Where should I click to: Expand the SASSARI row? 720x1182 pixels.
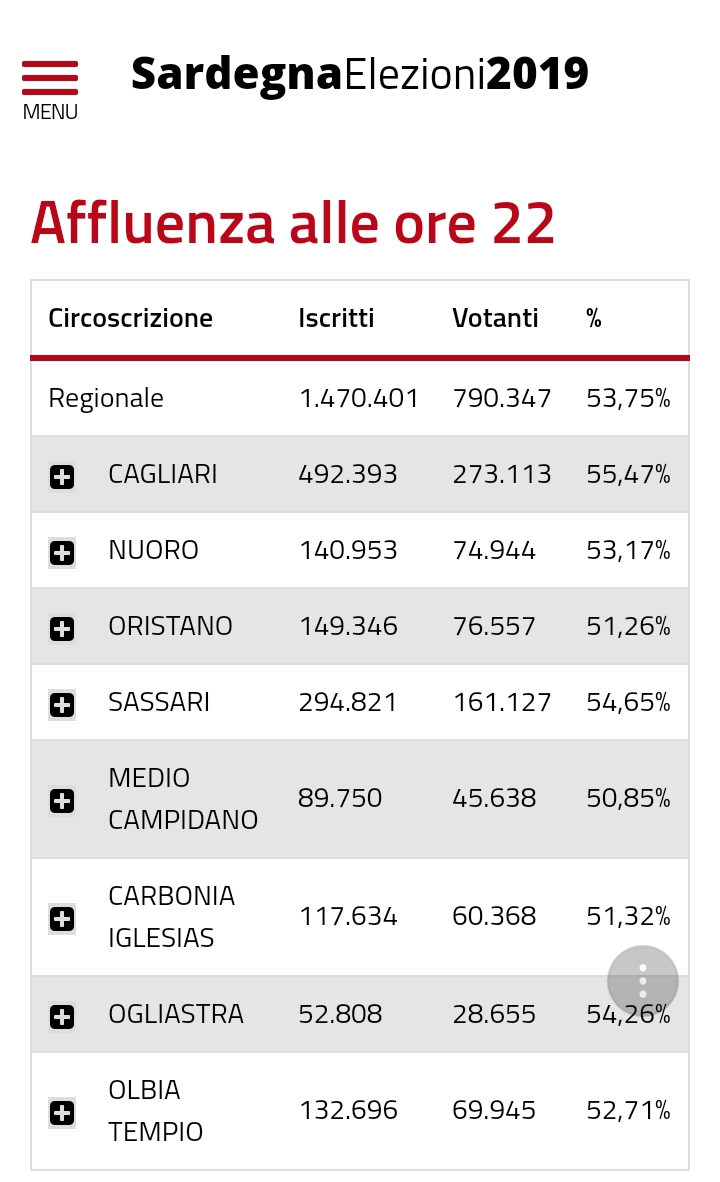point(62,705)
